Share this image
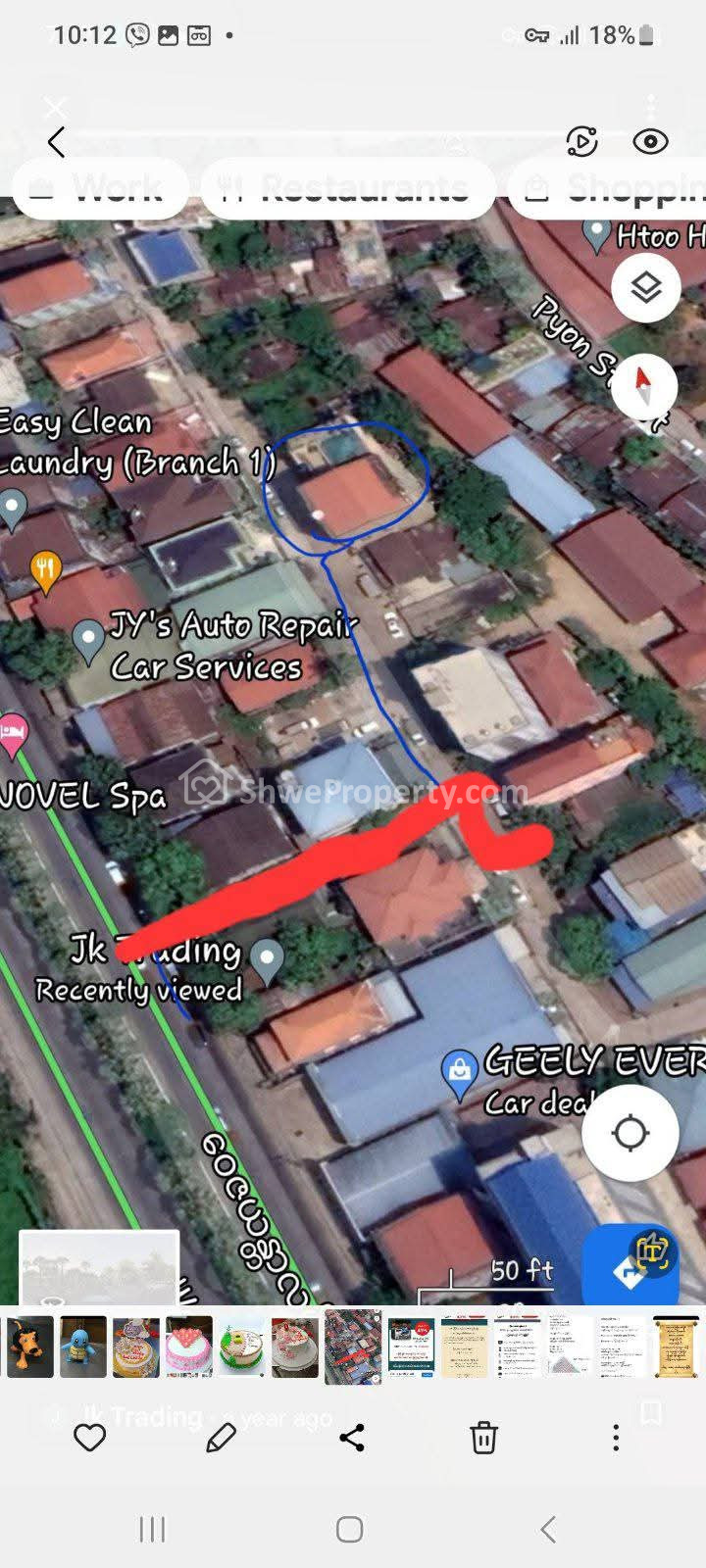This screenshot has height=1568, width=706. click(x=352, y=1439)
